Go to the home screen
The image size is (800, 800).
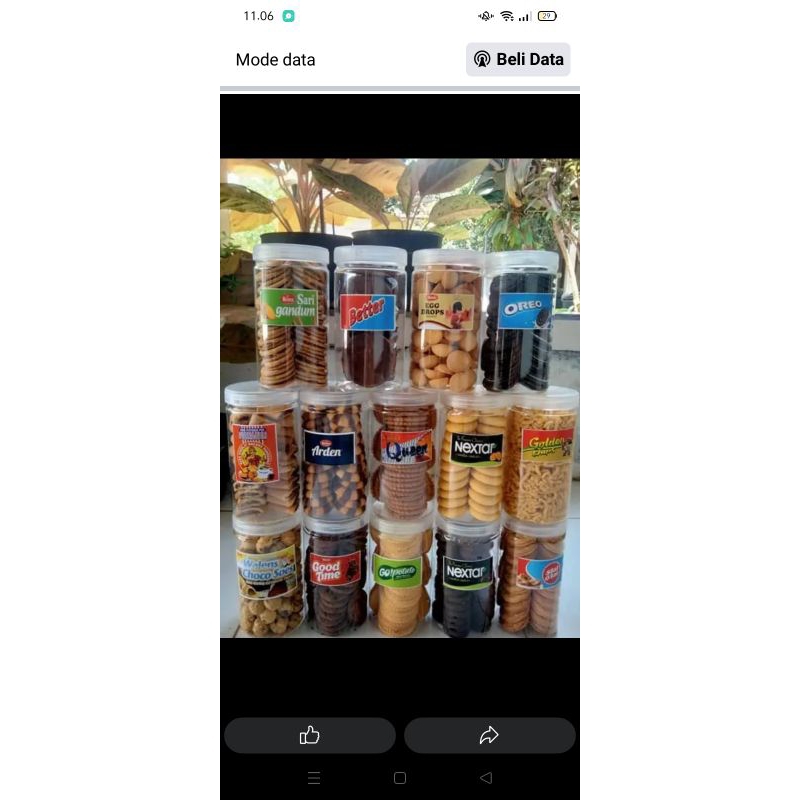click(400, 778)
